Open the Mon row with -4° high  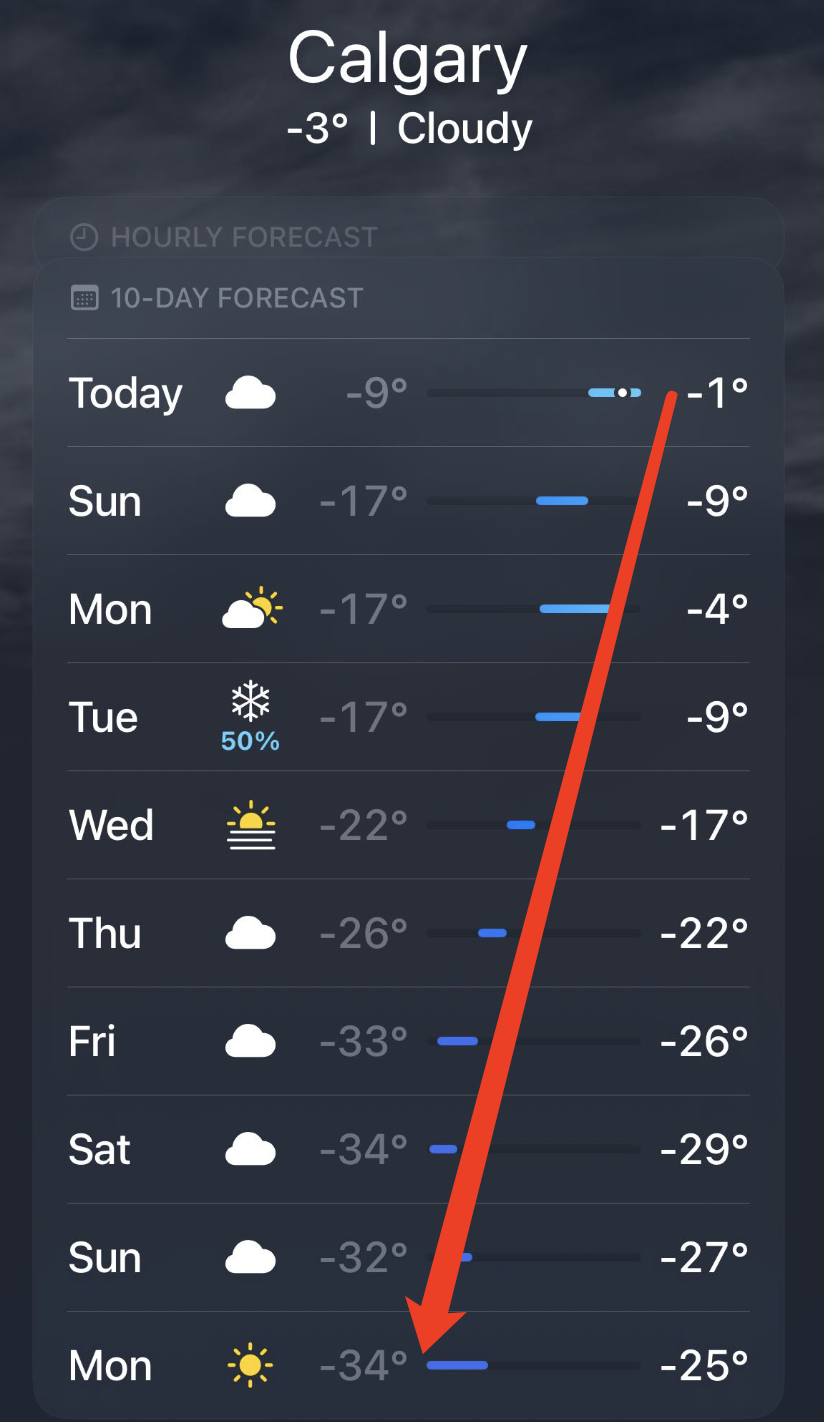pos(408,609)
